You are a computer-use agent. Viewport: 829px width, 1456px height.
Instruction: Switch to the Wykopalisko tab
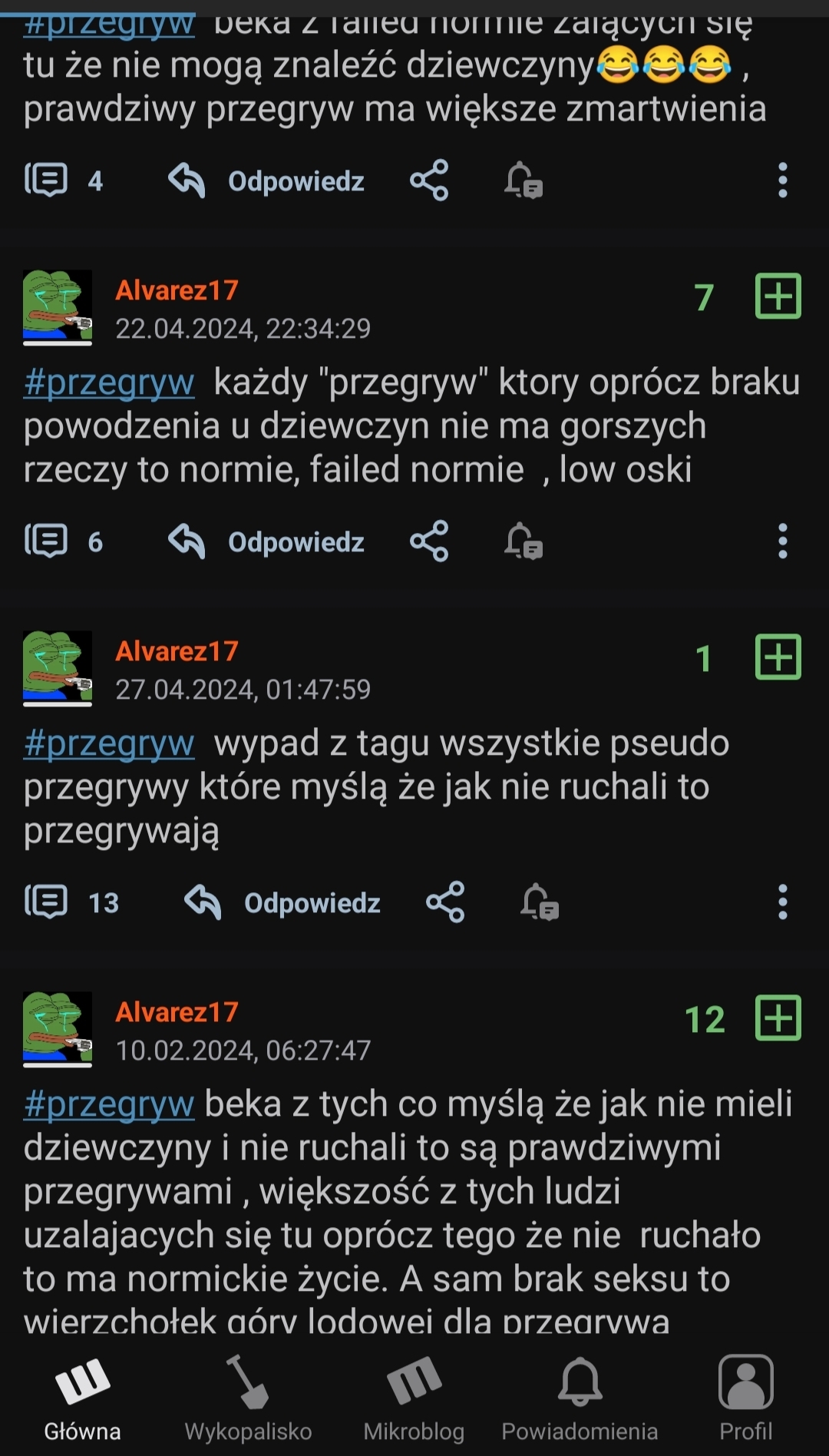248,1399
